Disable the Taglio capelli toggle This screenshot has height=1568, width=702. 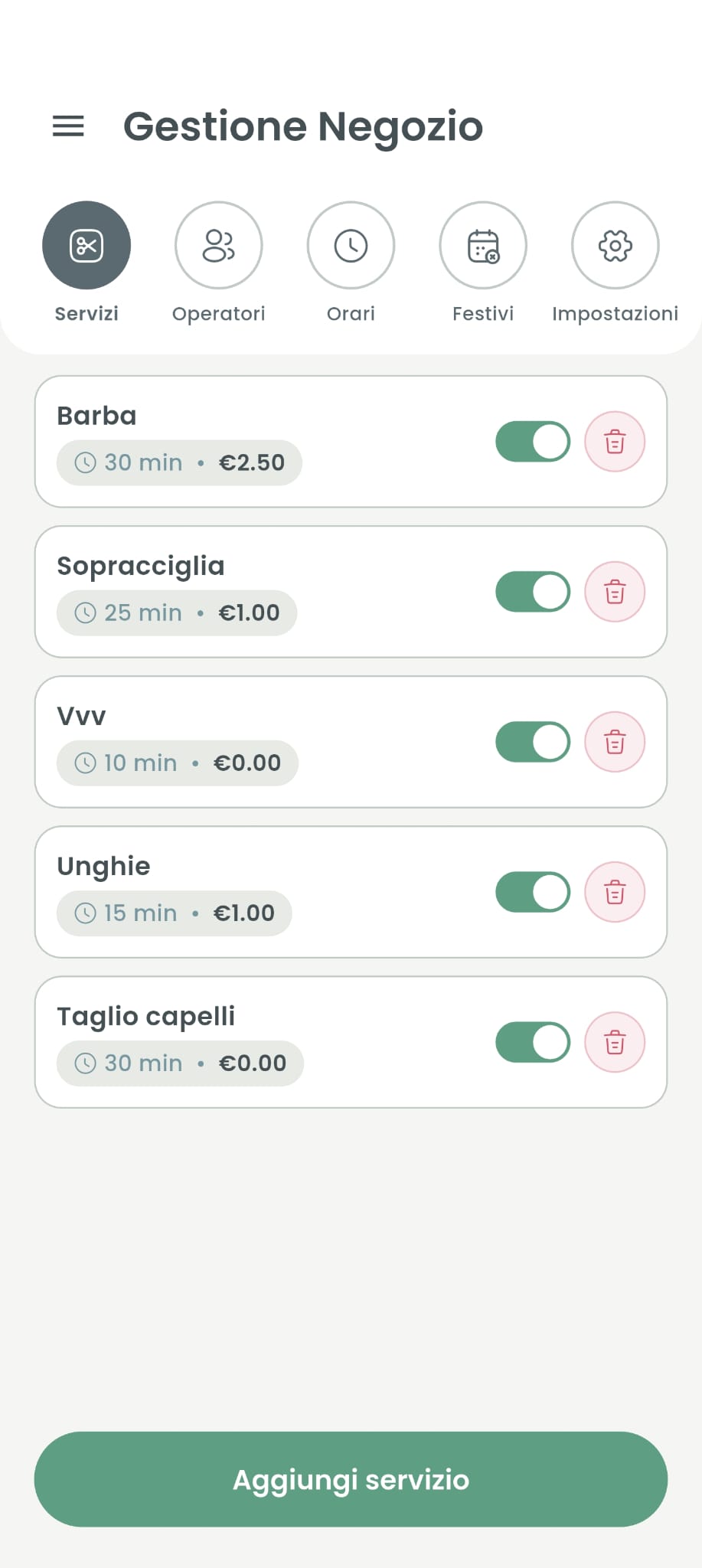(x=532, y=1041)
